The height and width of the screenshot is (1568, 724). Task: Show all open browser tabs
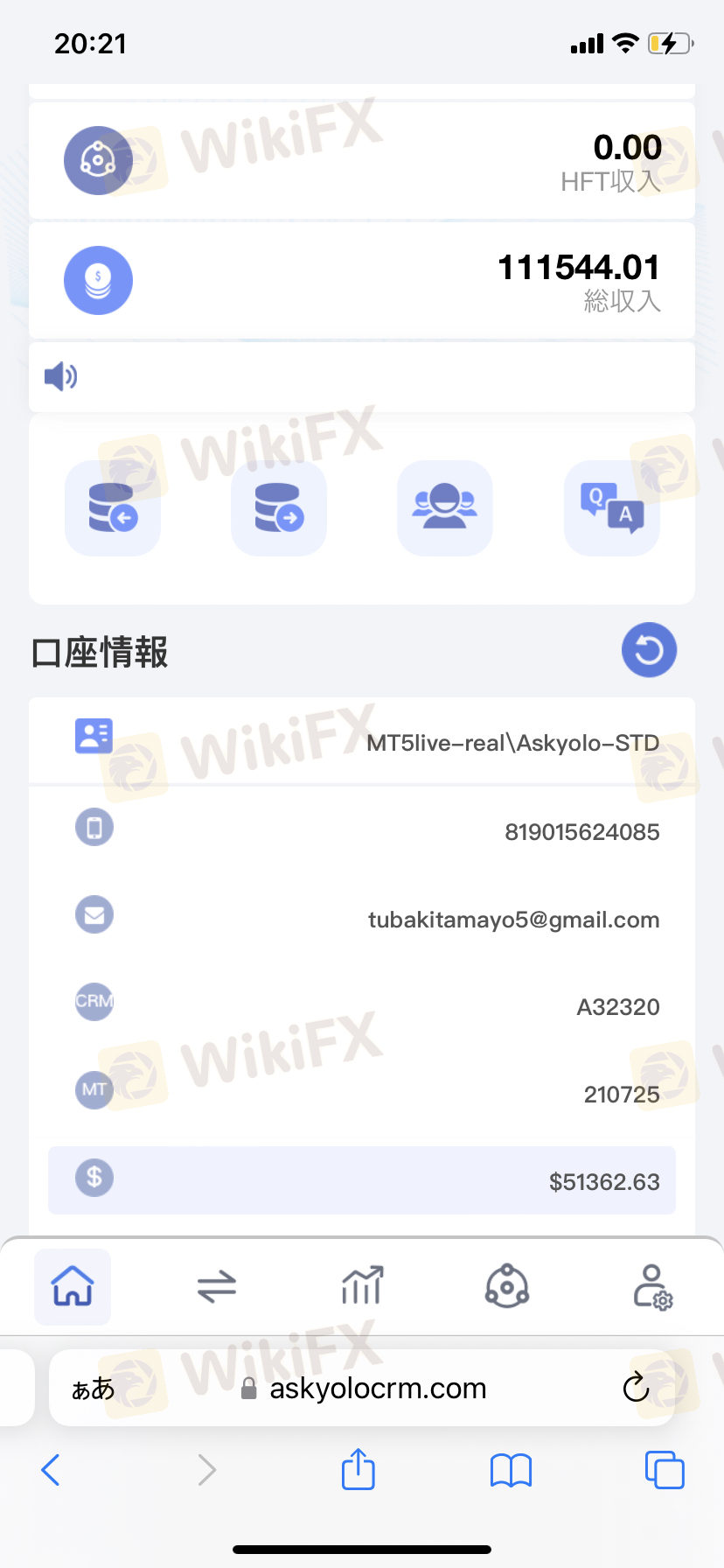pyautogui.click(x=665, y=1470)
